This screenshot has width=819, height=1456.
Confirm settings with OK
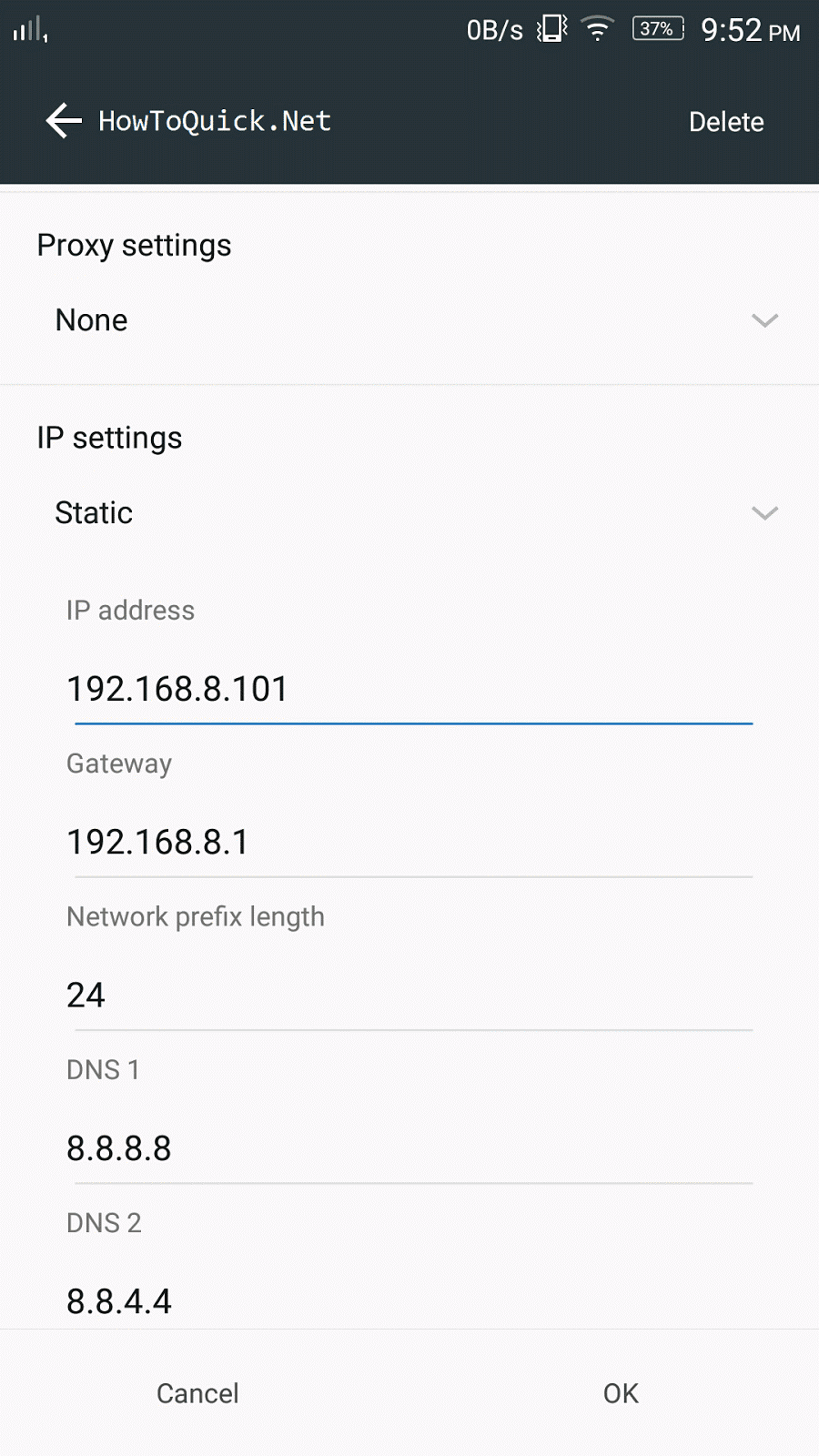(x=621, y=1393)
